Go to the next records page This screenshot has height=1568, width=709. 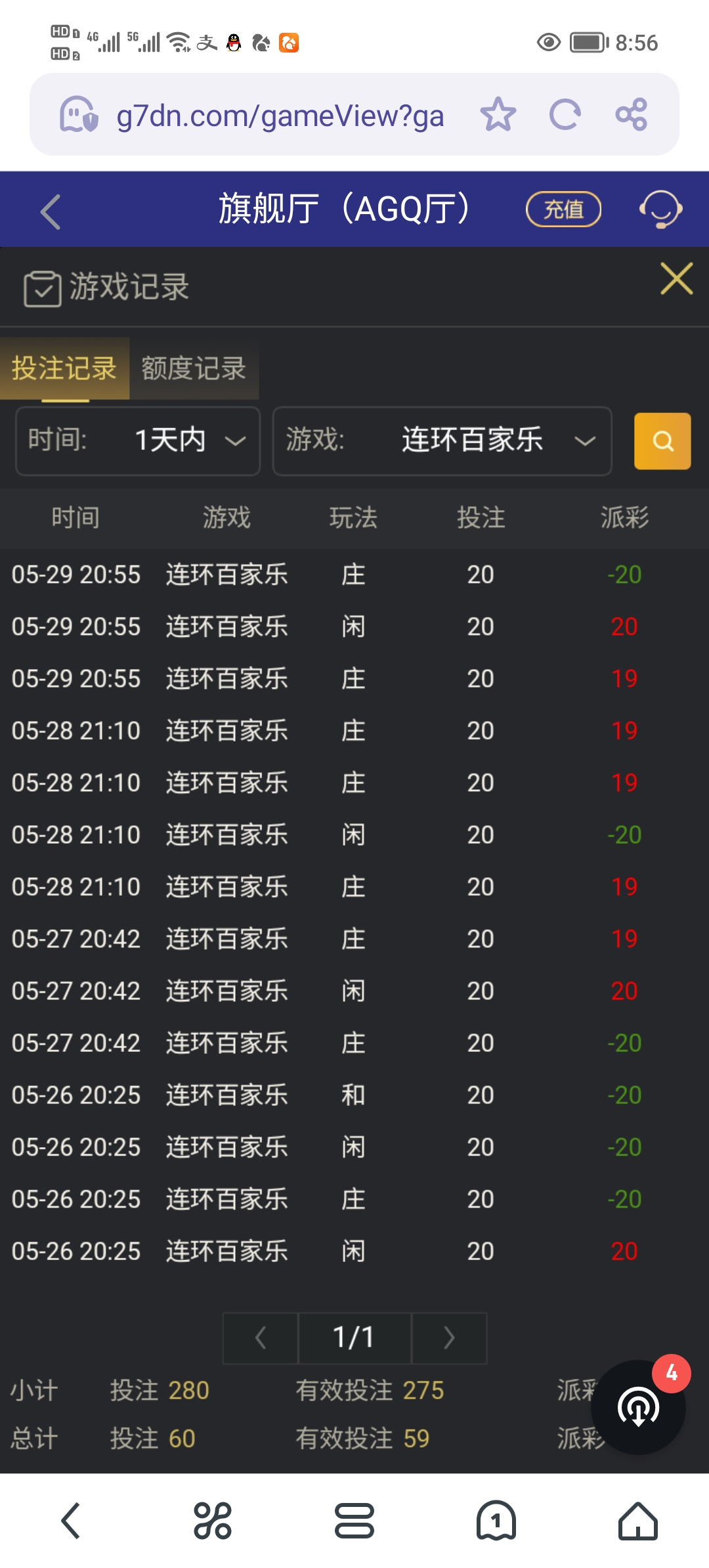[449, 1338]
